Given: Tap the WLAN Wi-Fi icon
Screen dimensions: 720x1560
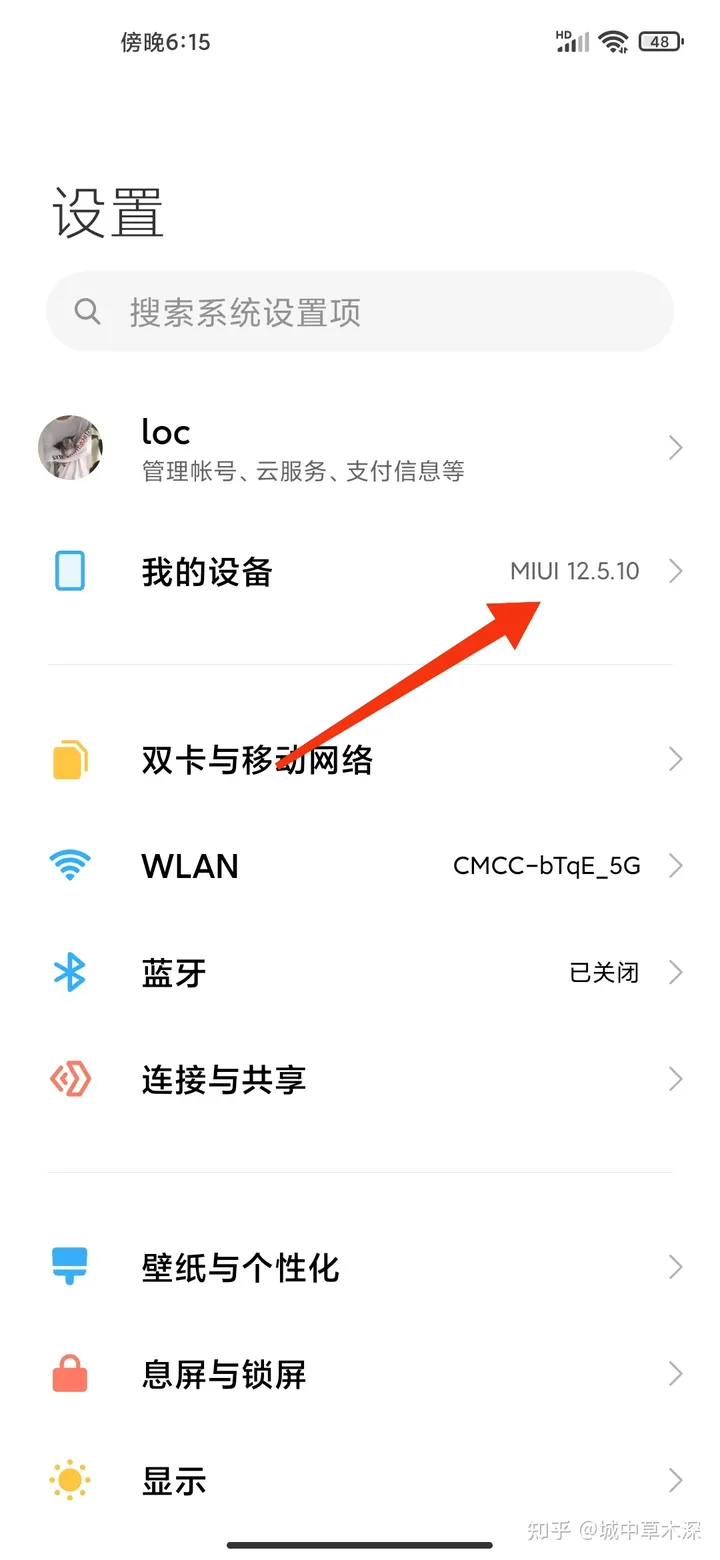Looking at the screenshot, I should pos(69,866).
